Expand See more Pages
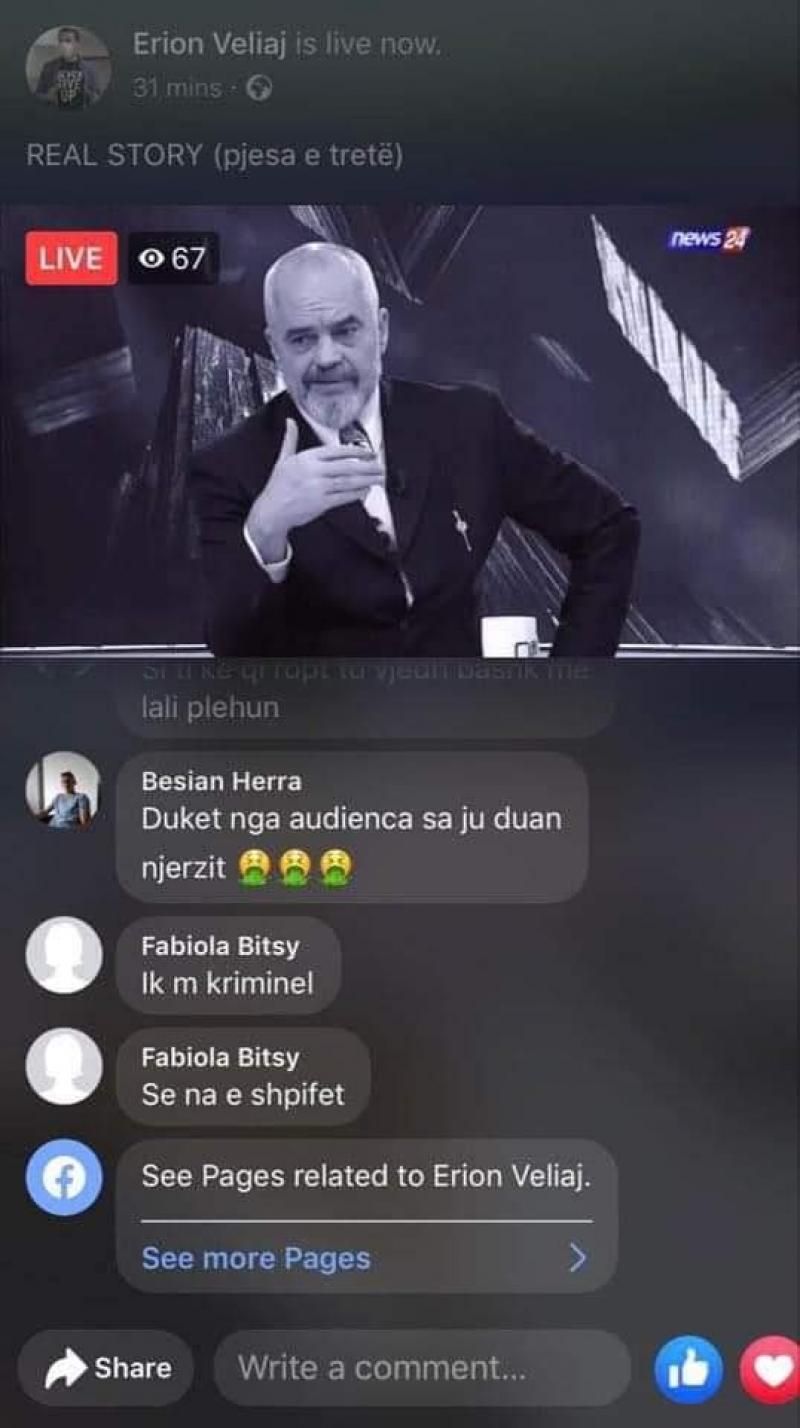Viewport: 800px width, 1428px height. (x=366, y=1258)
